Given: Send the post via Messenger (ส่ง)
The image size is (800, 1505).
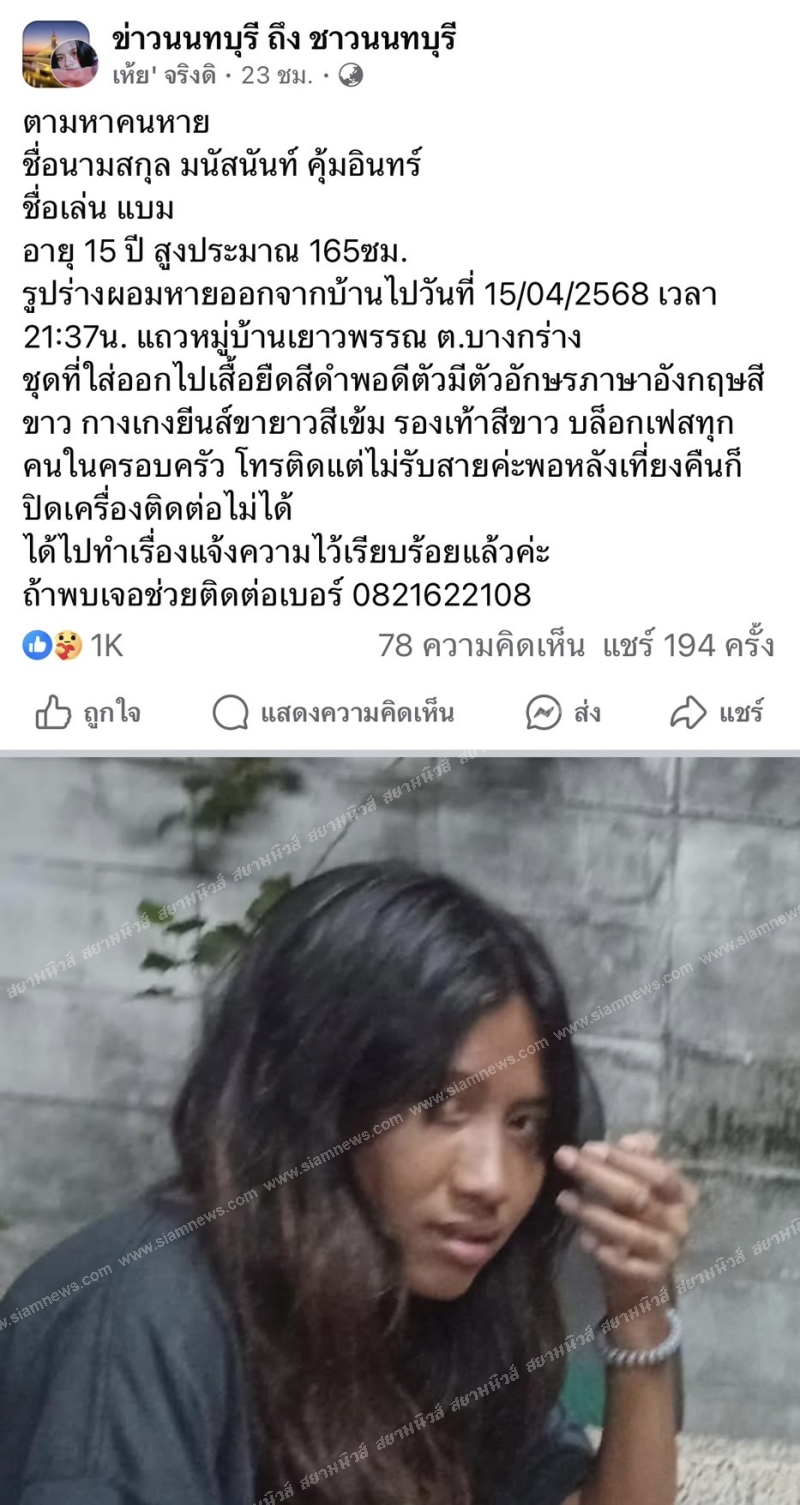Looking at the screenshot, I should coord(564,712).
